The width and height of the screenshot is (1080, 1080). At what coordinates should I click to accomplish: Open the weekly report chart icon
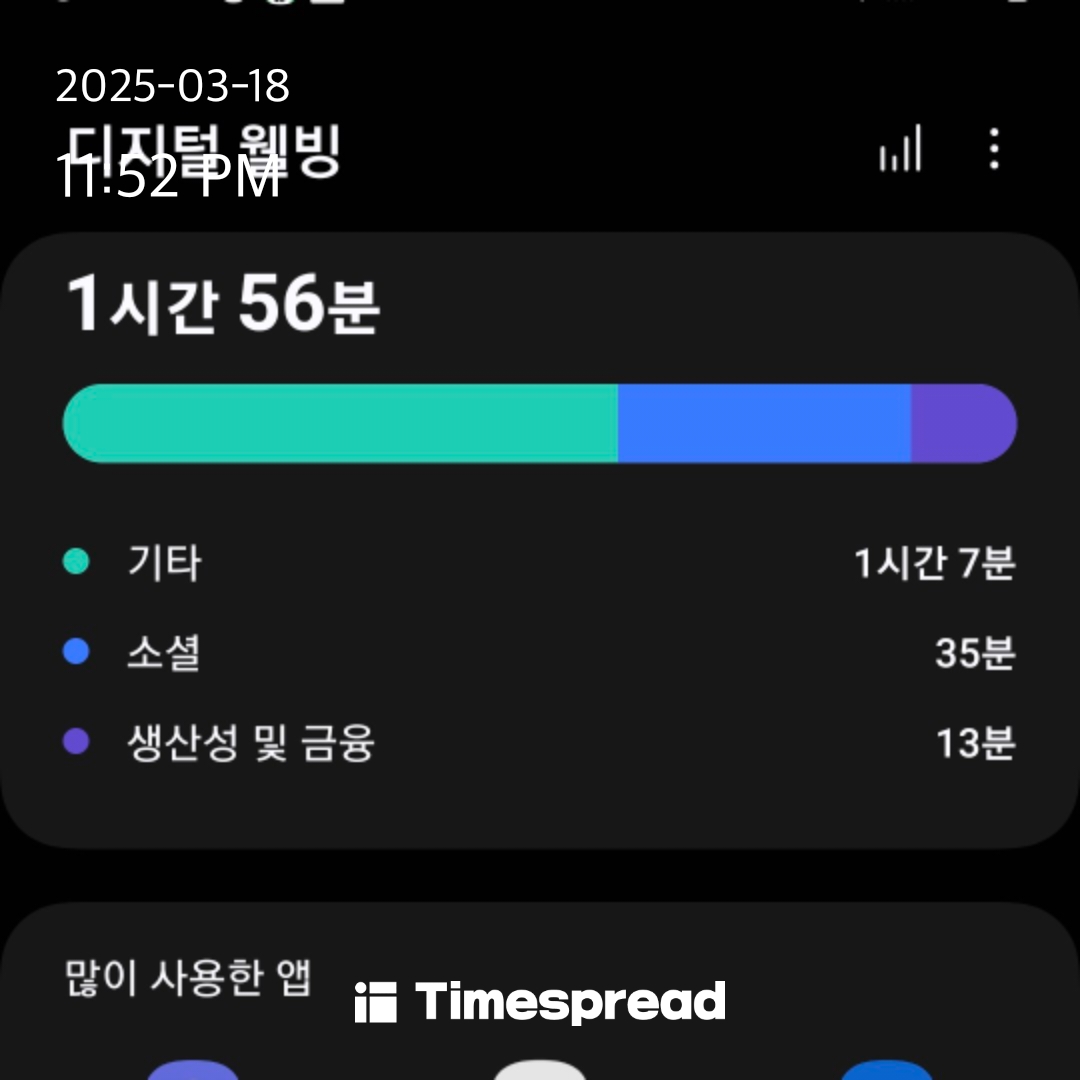(900, 150)
